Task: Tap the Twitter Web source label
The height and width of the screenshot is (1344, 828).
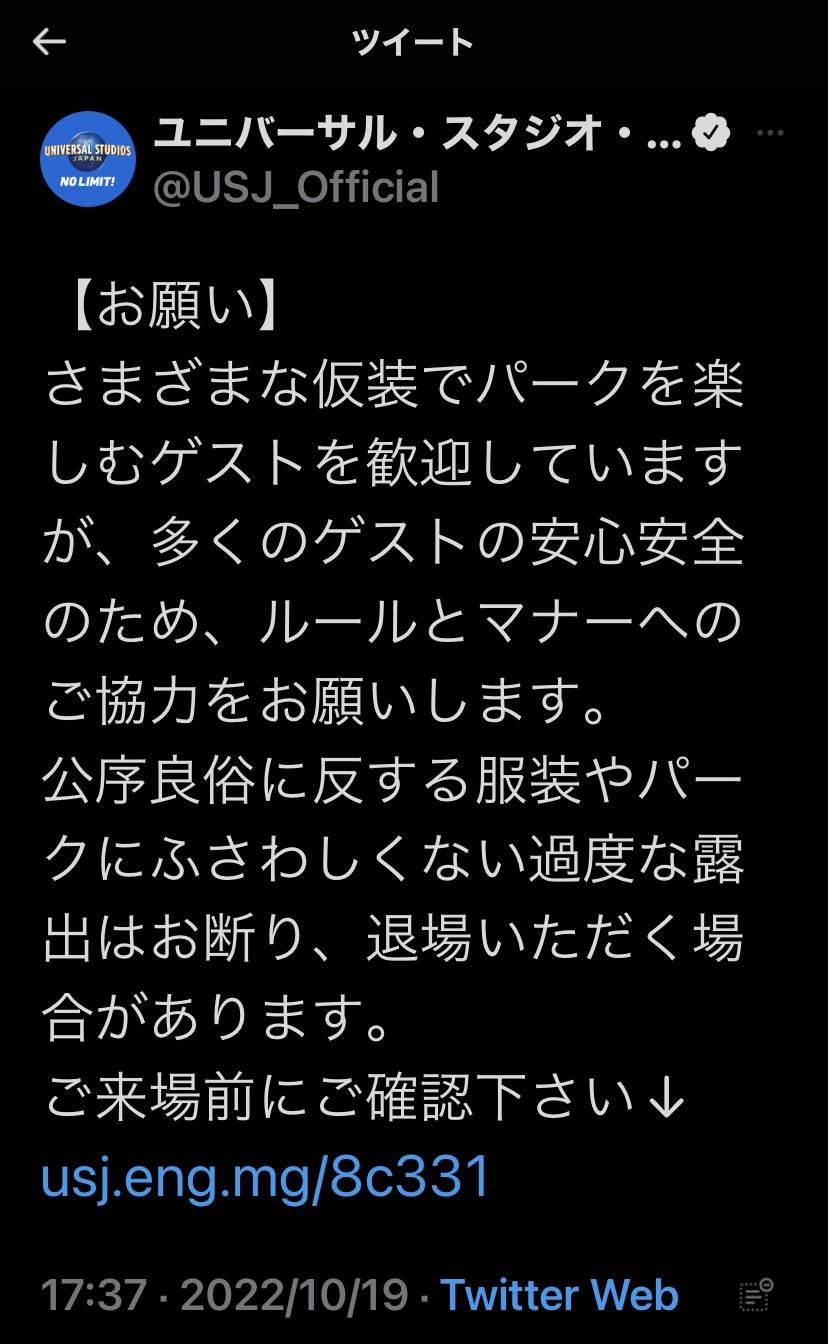Action: (x=559, y=1295)
